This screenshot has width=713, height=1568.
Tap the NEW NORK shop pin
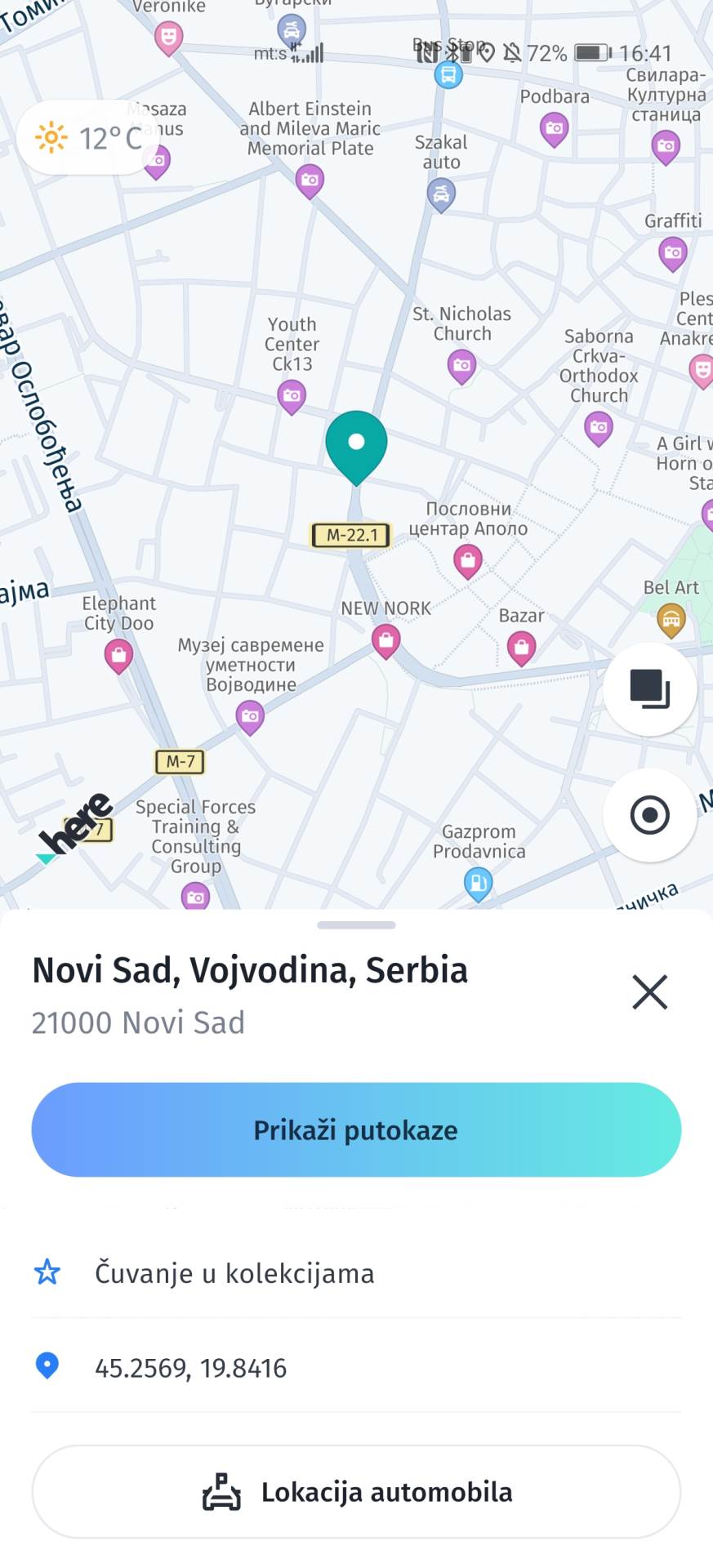(x=386, y=640)
